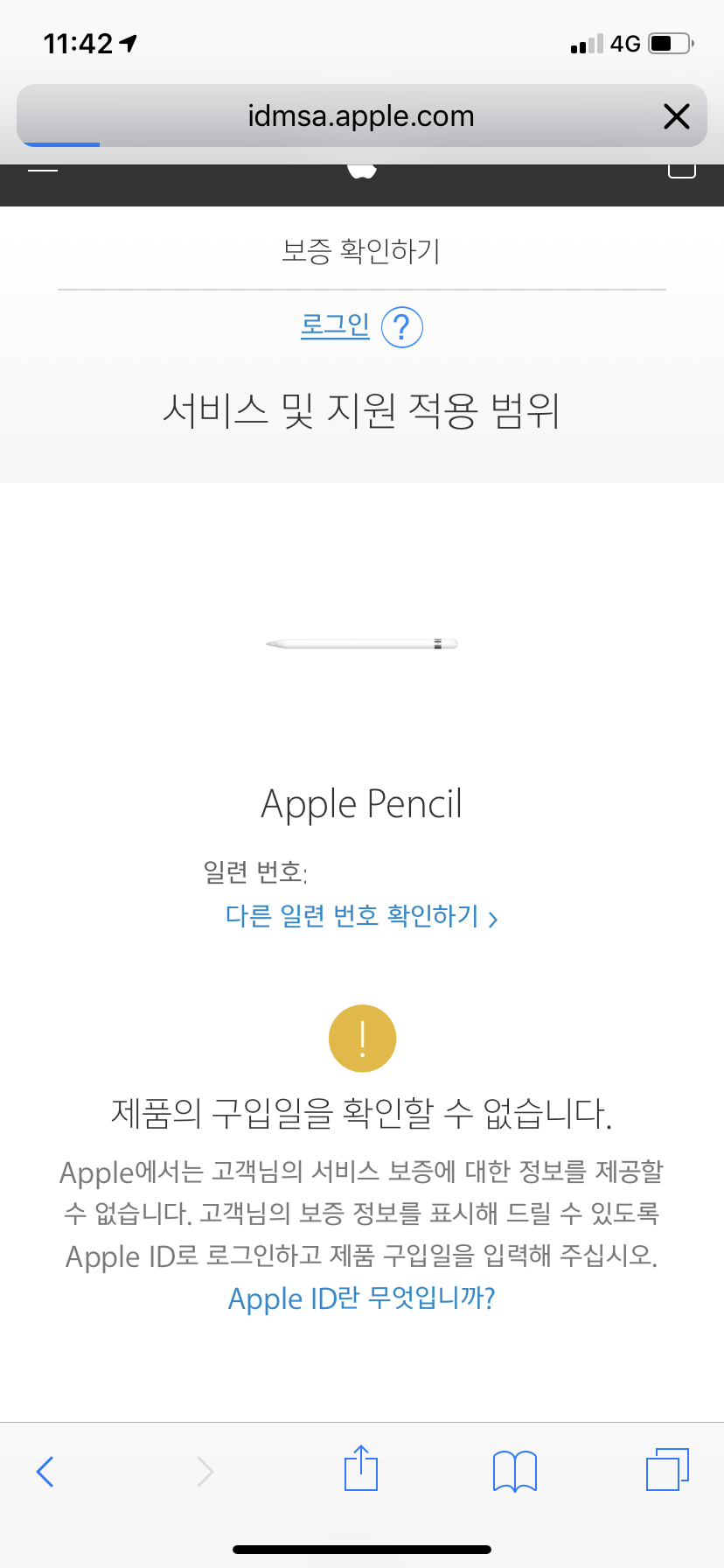Image resolution: width=724 pixels, height=1568 pixels.
Task: Tap the question mark help icon
Action: tap(402, 327)
